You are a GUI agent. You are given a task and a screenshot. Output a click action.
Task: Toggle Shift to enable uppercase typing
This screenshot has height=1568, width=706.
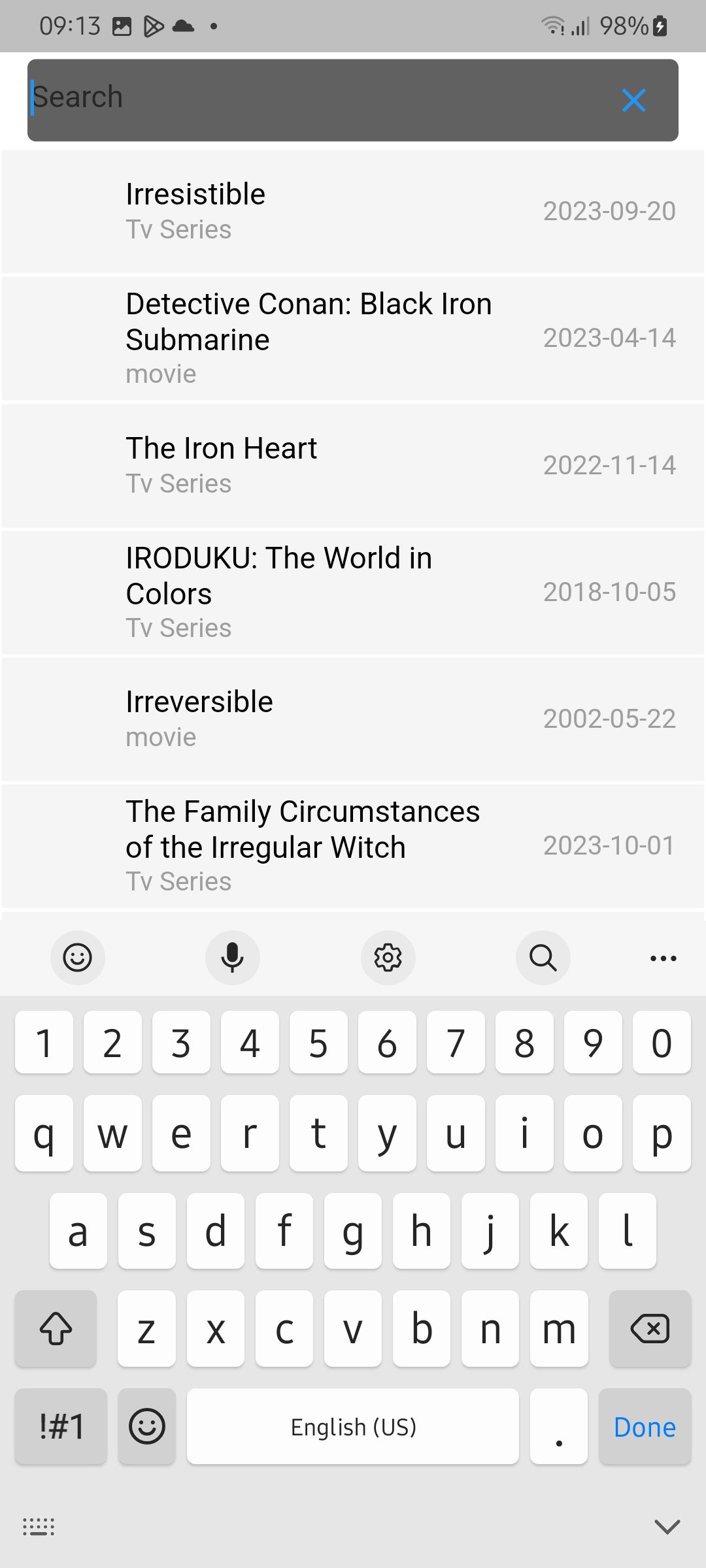[55, 1330]
